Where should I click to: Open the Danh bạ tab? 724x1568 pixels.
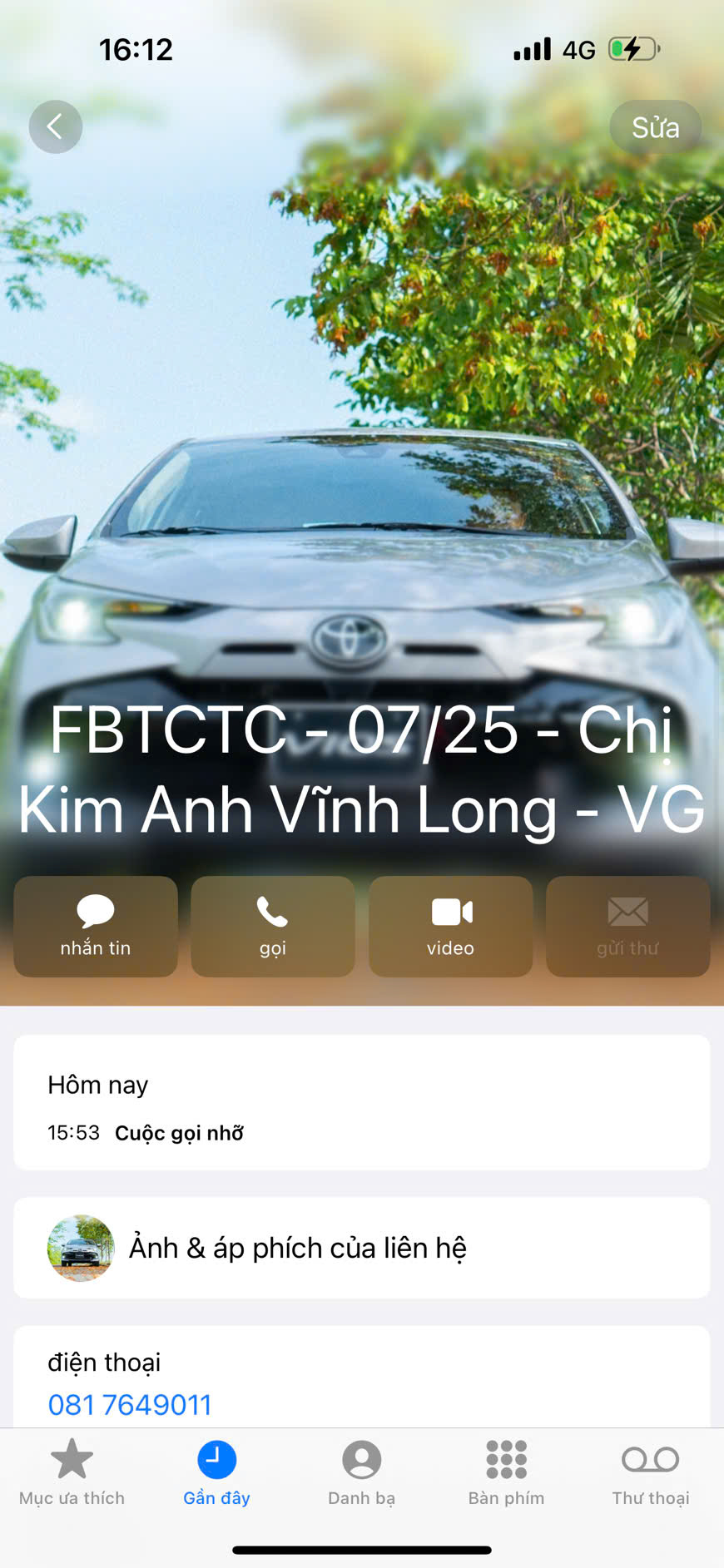coord(361,1472)
